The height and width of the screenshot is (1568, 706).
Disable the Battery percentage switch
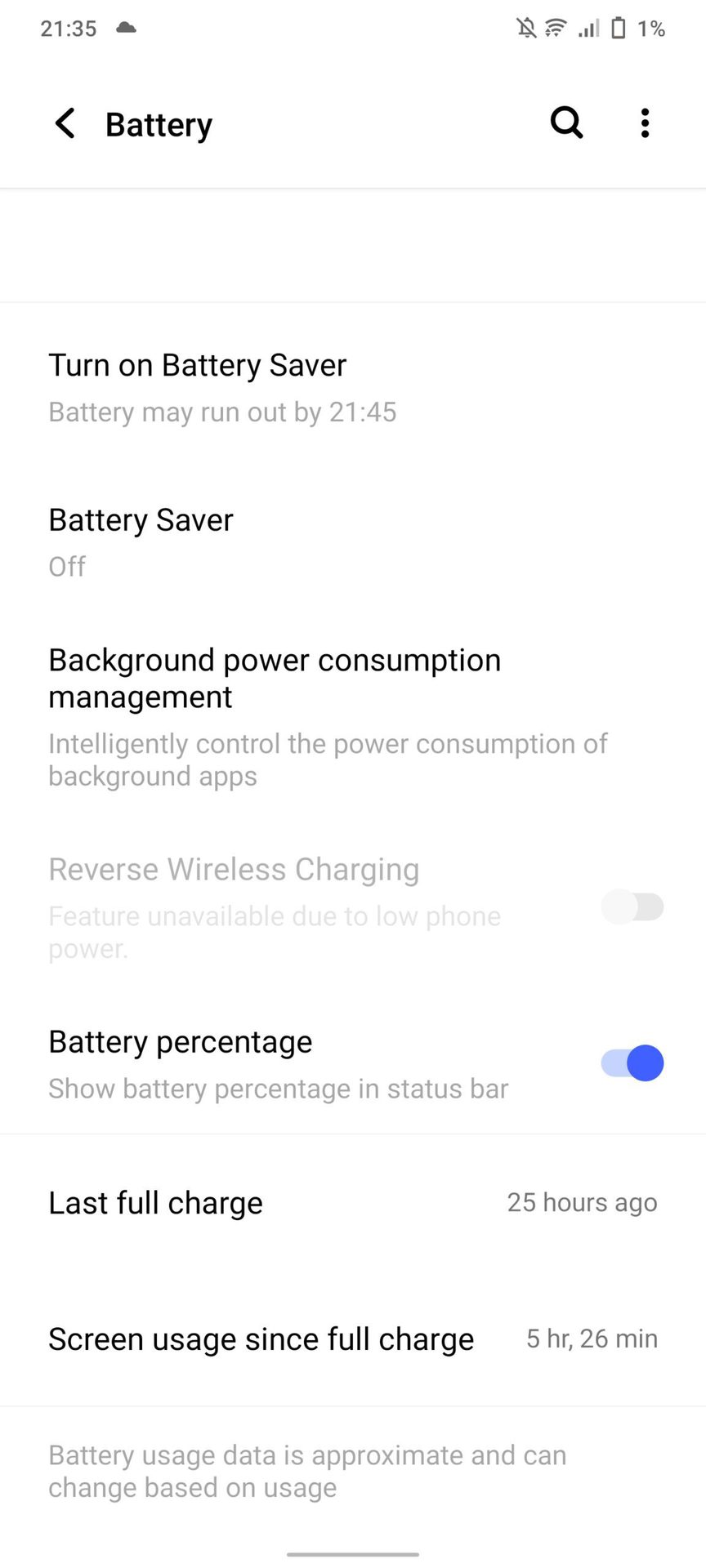point(632,1063)
